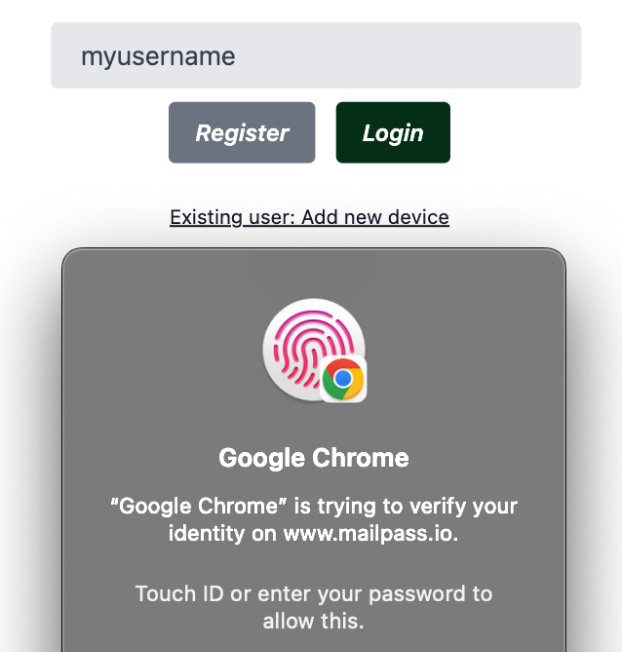Tap the myusername text field
Viewport: 622px width, 652px height.
(x=315, y=56)
